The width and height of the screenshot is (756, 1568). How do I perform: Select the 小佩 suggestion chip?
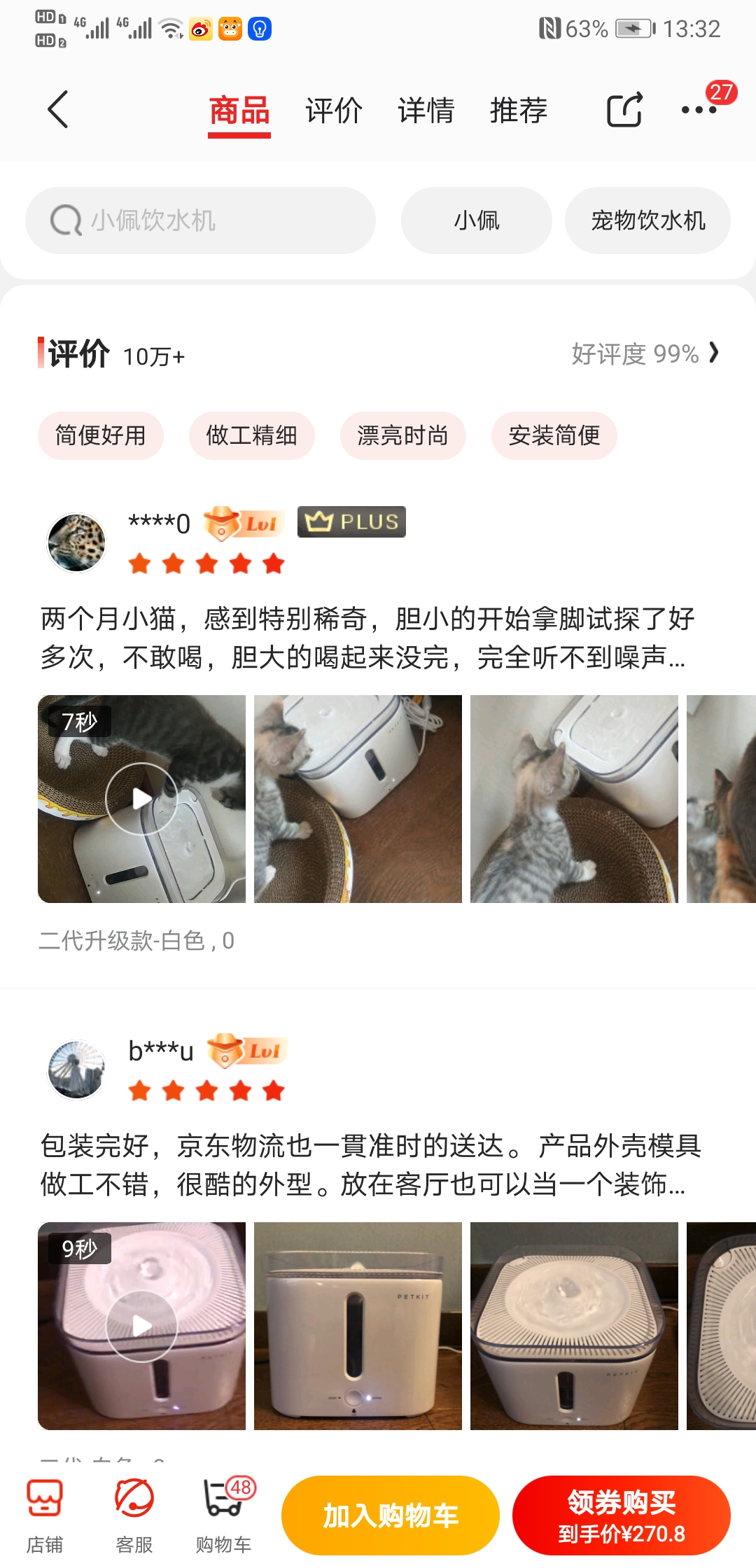pos(476,220)
